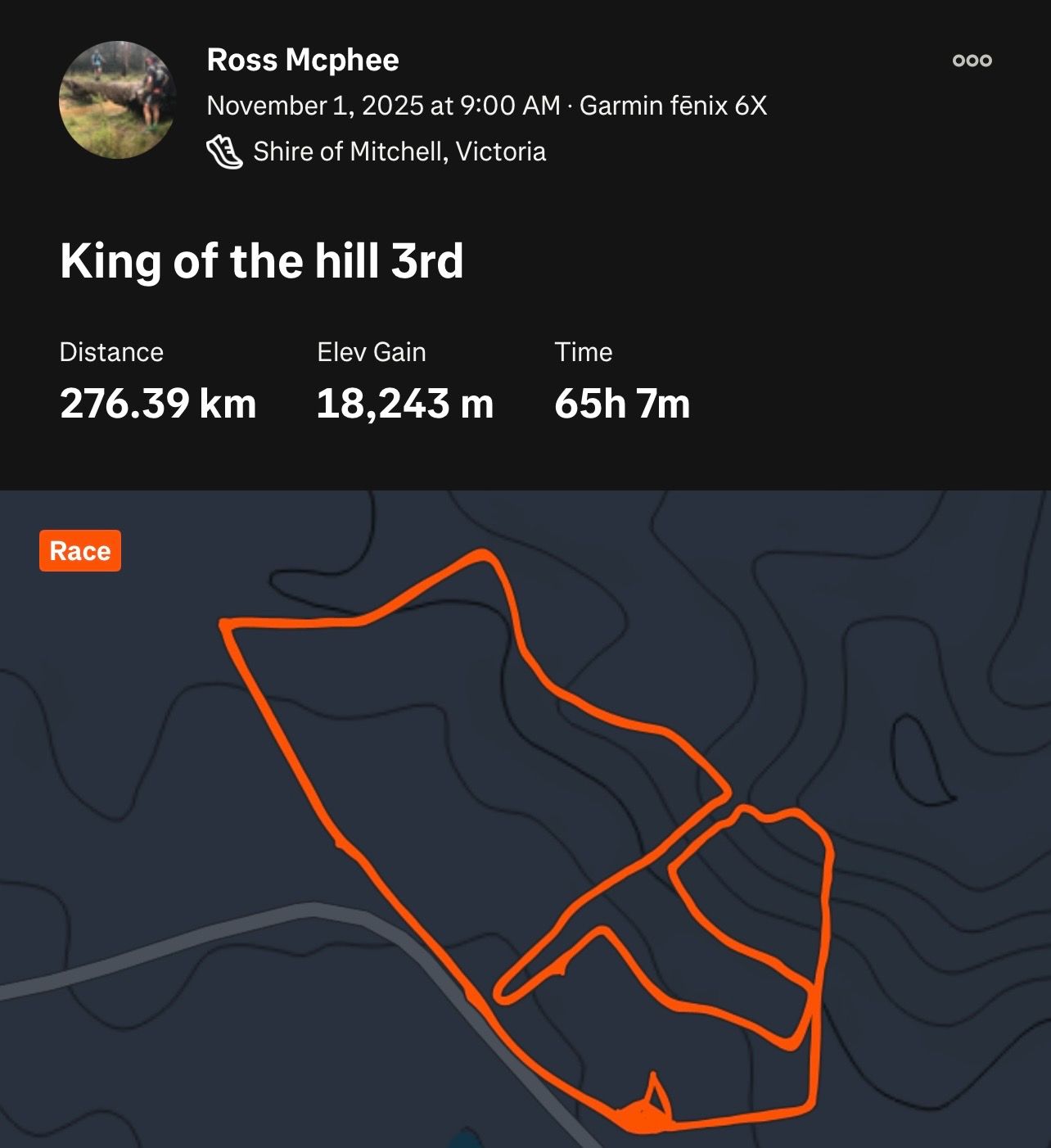Open the three-dot overflow menu
The height and width of the screenshot is (1148, 1051).
(972, 61)
